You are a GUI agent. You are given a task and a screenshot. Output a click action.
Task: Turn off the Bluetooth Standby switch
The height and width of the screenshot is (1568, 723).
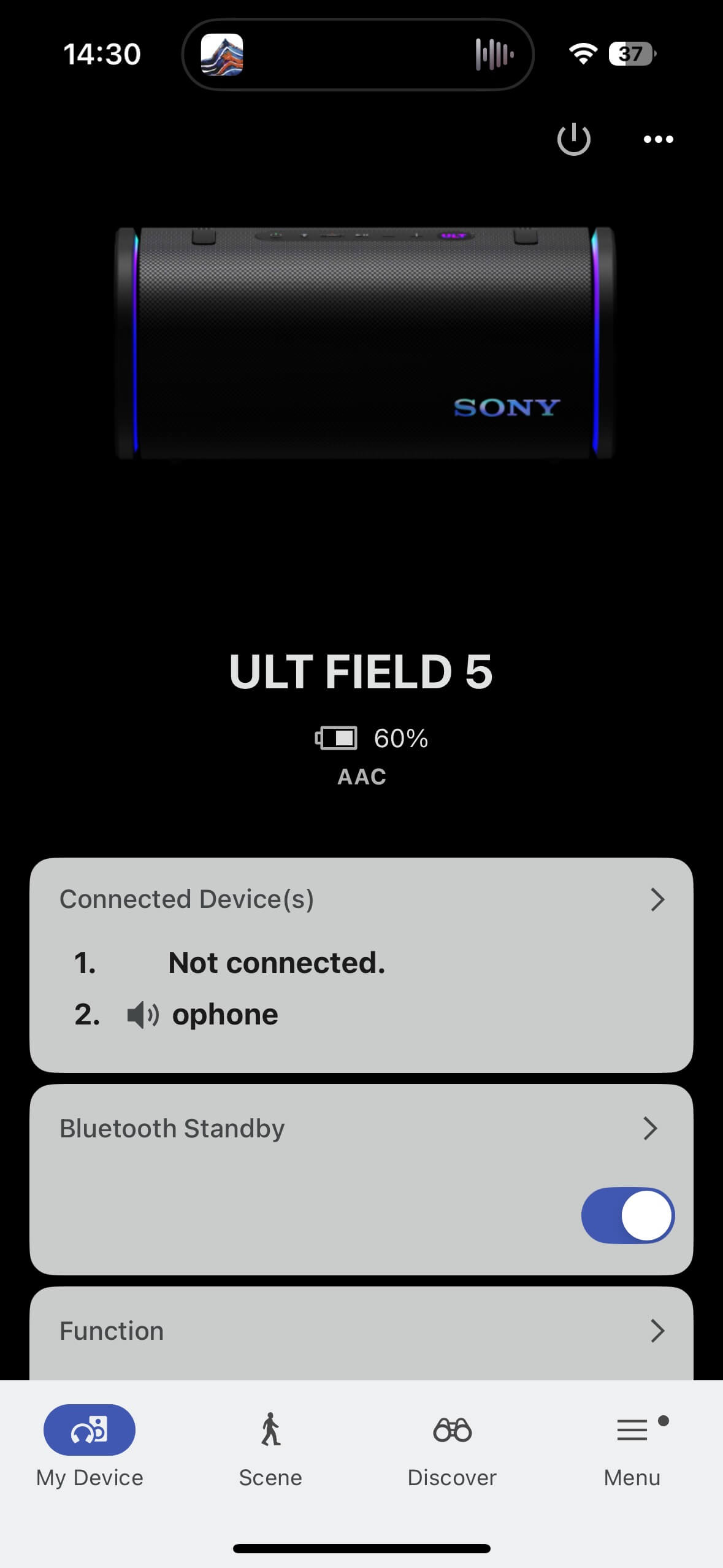click(x=627, y=1215)
